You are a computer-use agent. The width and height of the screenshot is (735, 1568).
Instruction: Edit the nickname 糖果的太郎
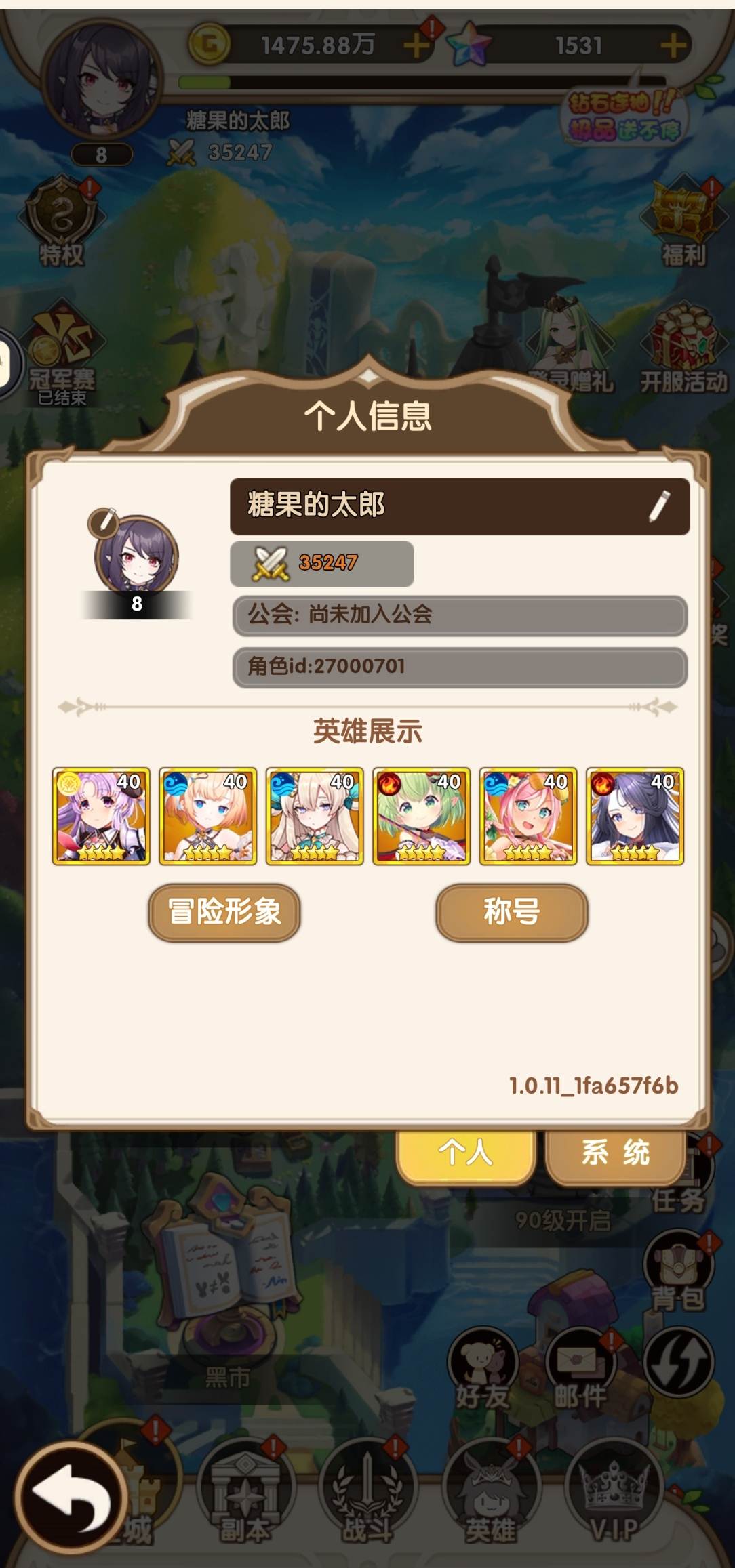click(658, 506)
